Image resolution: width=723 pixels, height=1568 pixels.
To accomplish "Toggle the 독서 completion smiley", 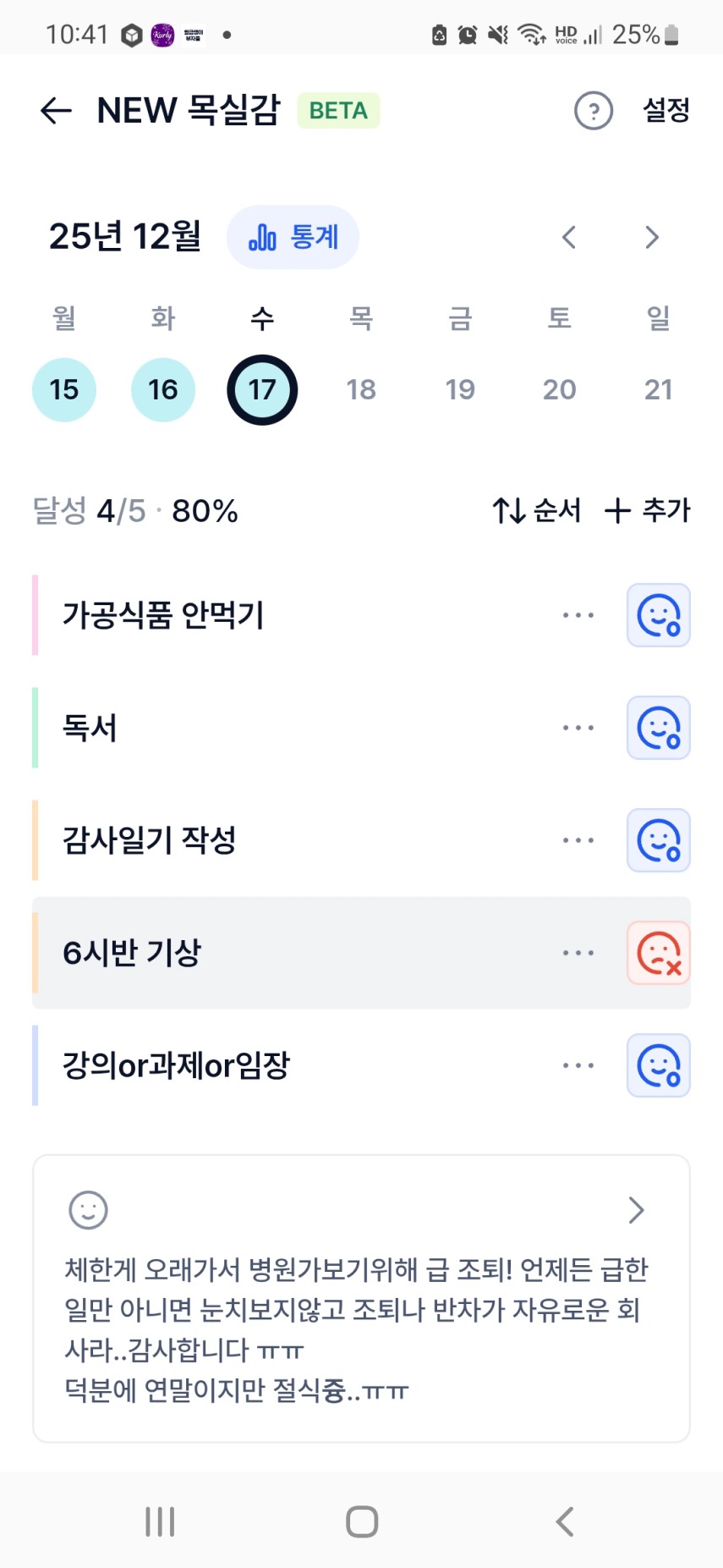I will click(x=659, y=728).
